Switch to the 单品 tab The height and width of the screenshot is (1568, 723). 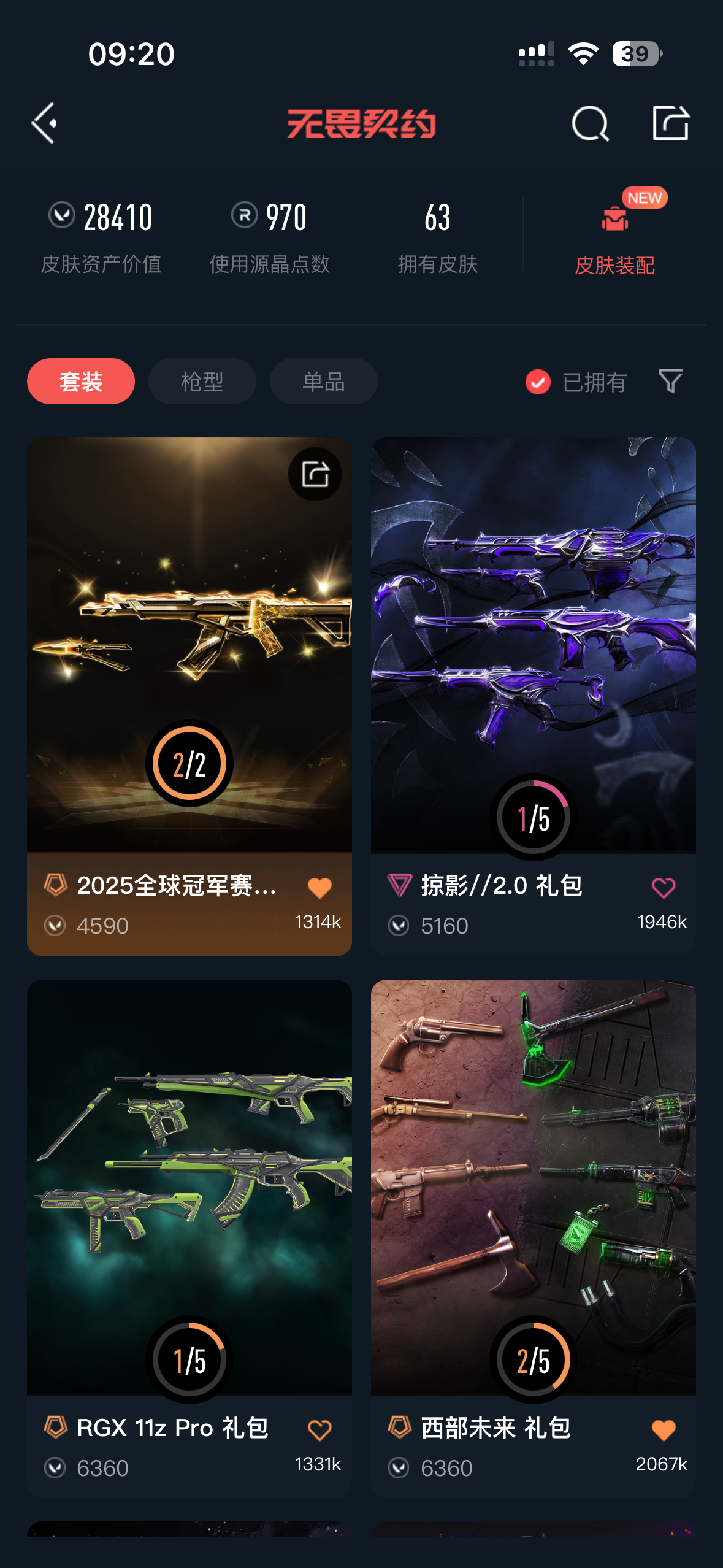[x=323, y=382]
